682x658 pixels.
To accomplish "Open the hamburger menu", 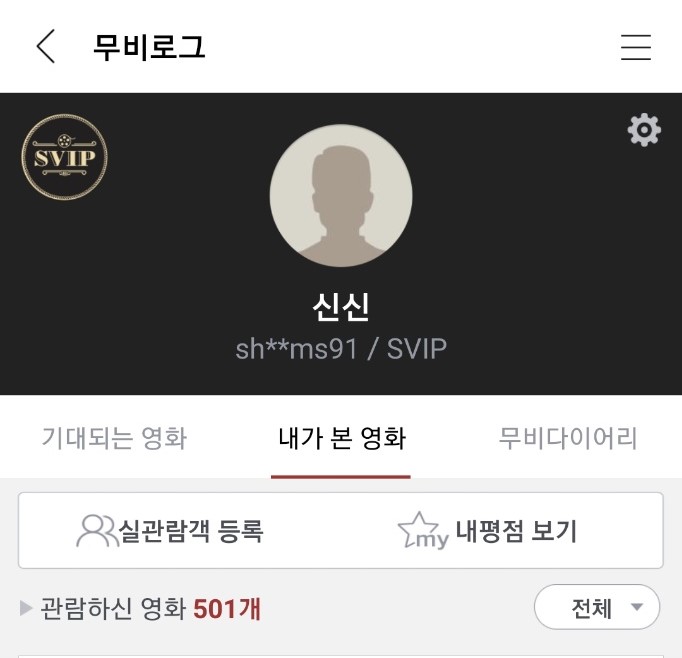I will click(x=636, y=47).
